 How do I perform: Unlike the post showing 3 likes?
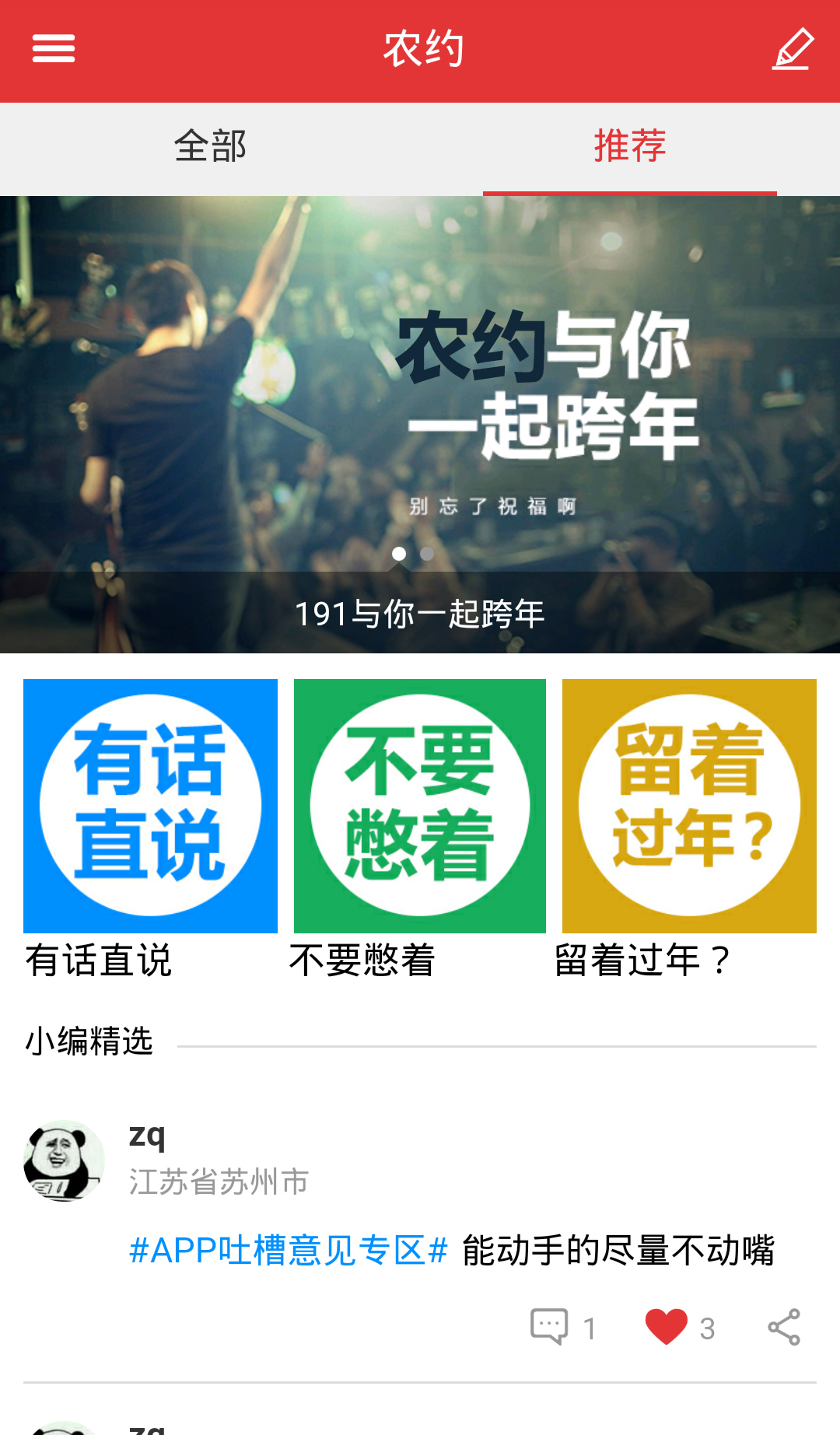tap(665, 1324)
